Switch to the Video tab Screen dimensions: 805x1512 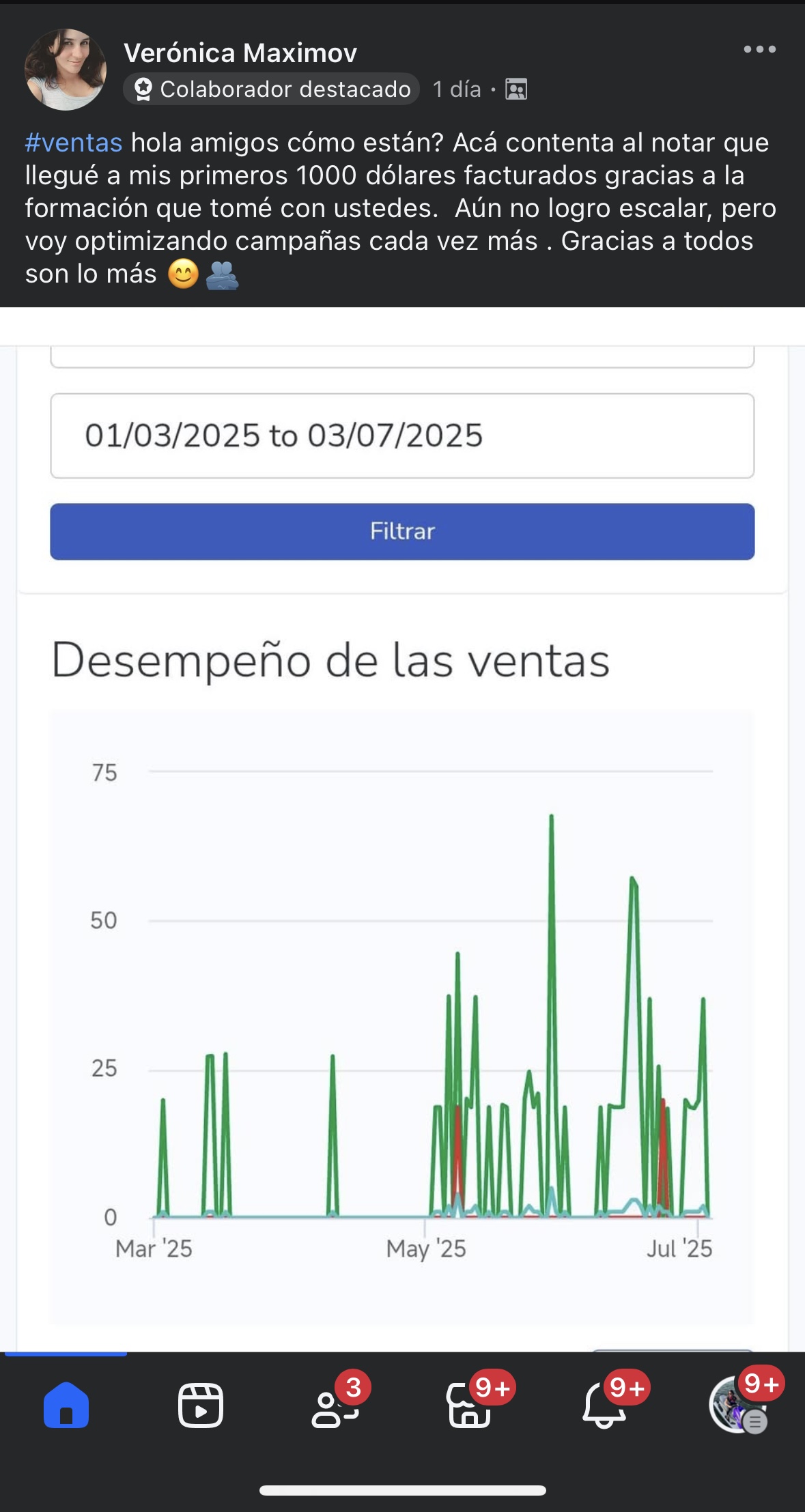[200, 1406]
